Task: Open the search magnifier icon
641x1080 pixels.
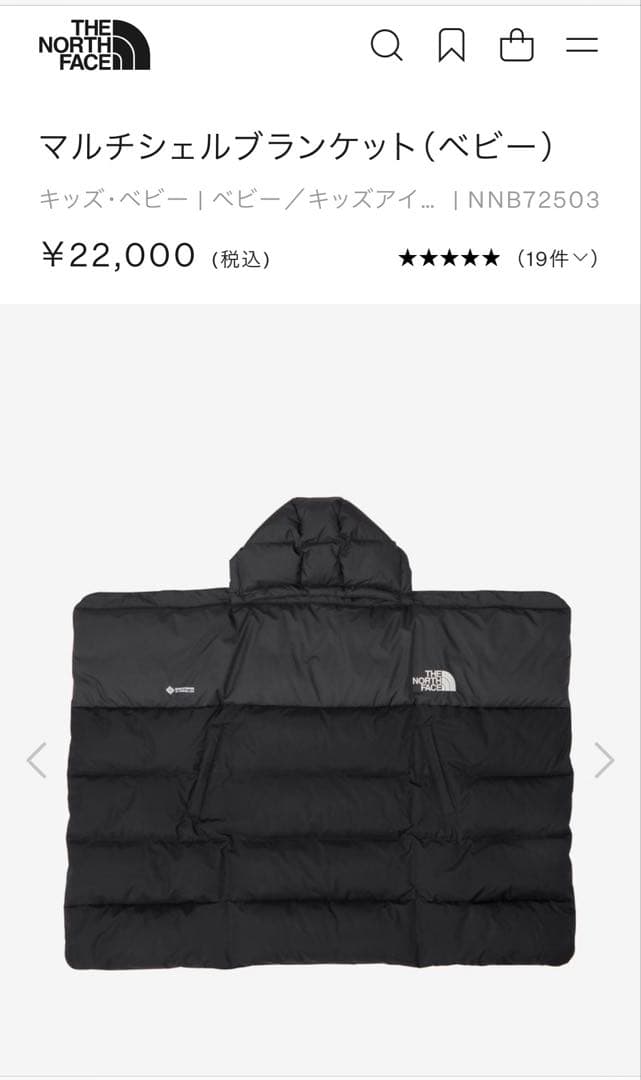Action: click(x=386, y=46)
